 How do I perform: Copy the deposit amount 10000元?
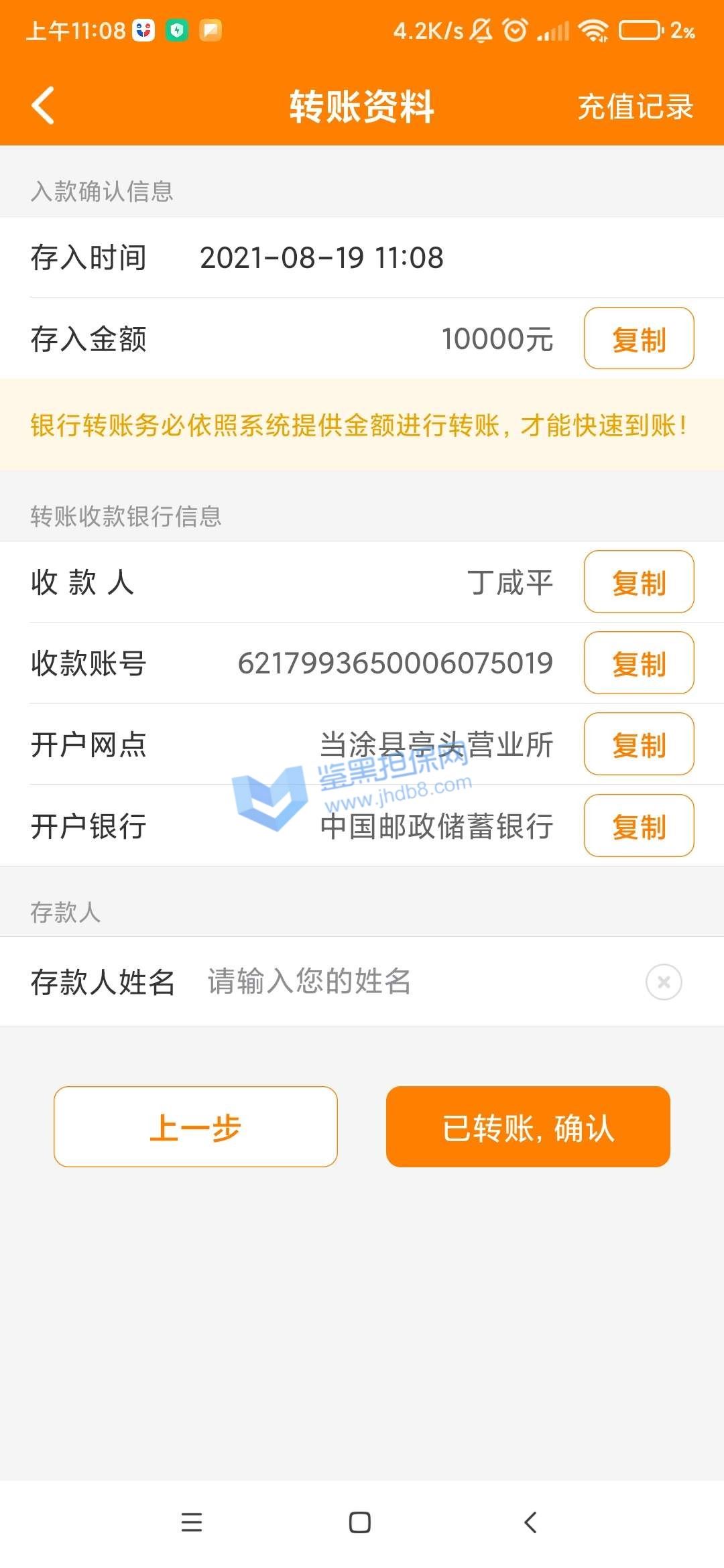638,338
